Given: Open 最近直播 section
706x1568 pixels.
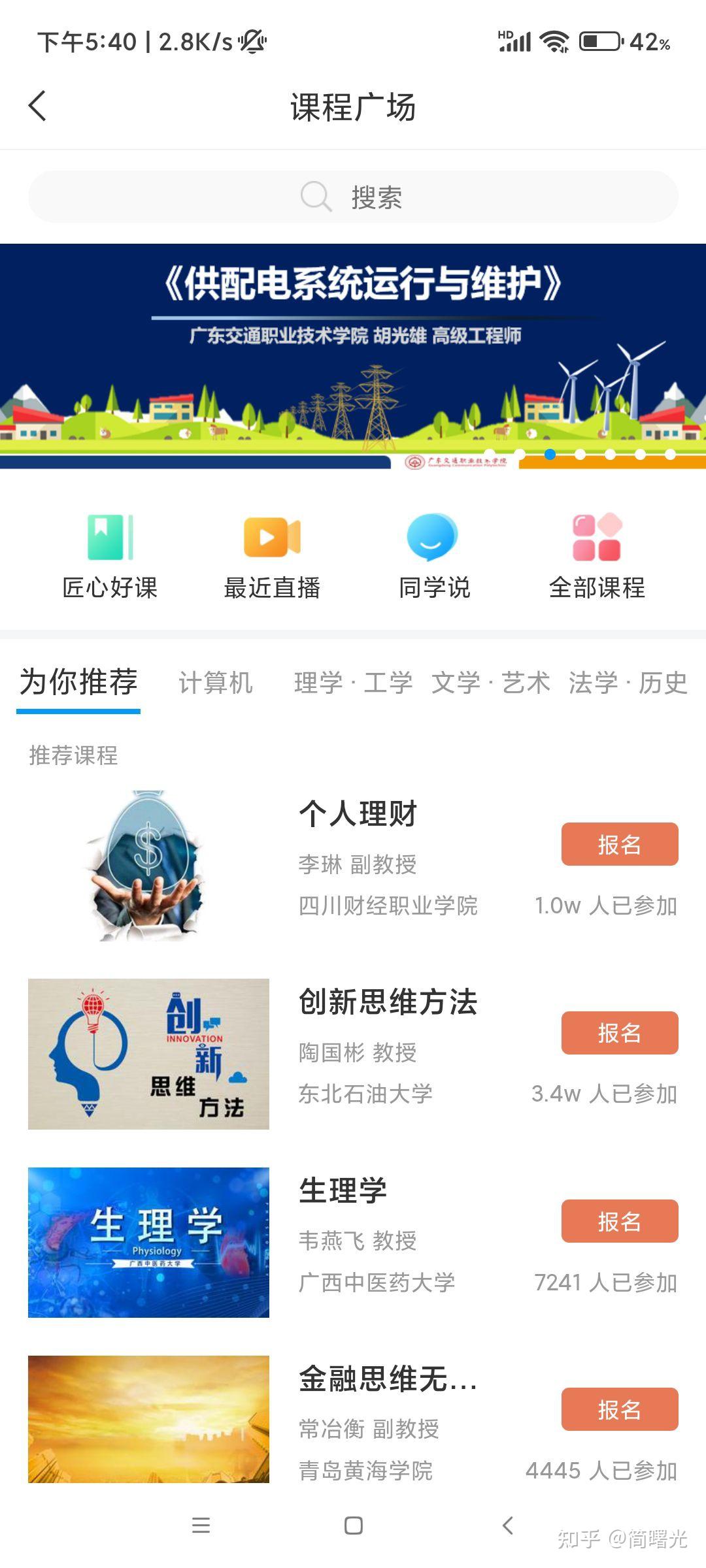Looking at the screenshot, I should 272,555.
